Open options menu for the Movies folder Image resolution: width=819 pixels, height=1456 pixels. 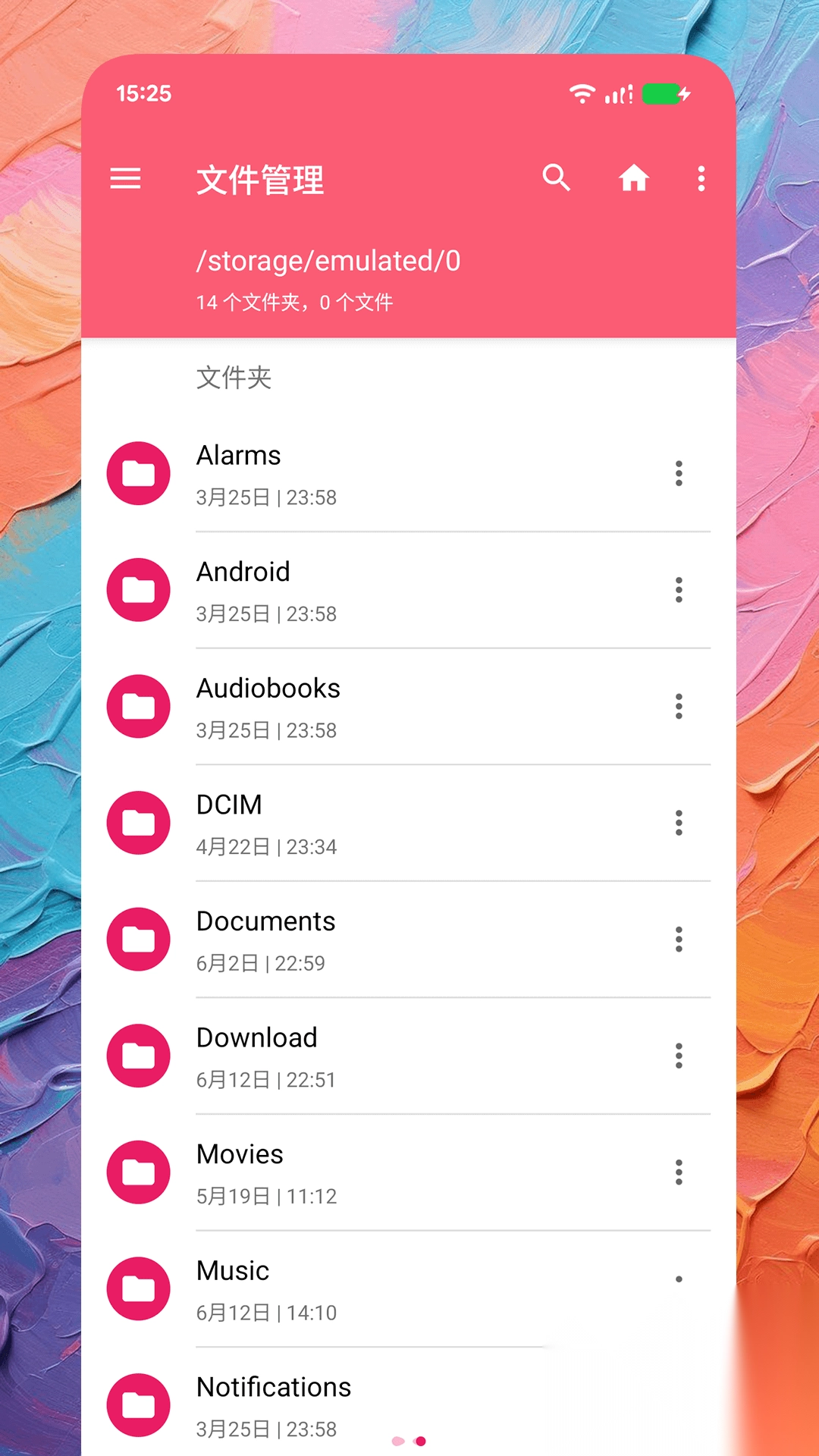(679, 1172)
